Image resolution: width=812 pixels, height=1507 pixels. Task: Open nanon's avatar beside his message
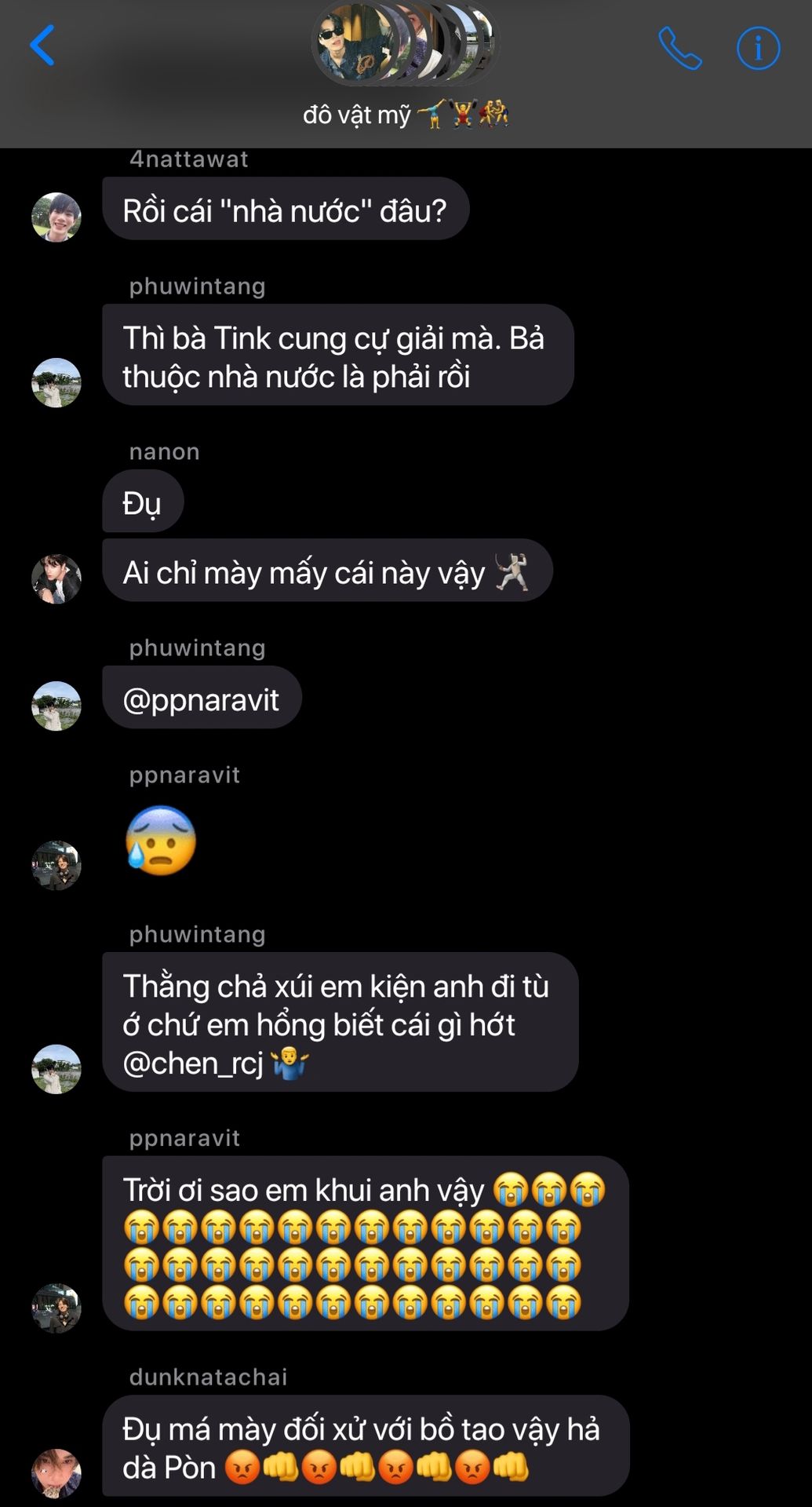pos(56,578)
